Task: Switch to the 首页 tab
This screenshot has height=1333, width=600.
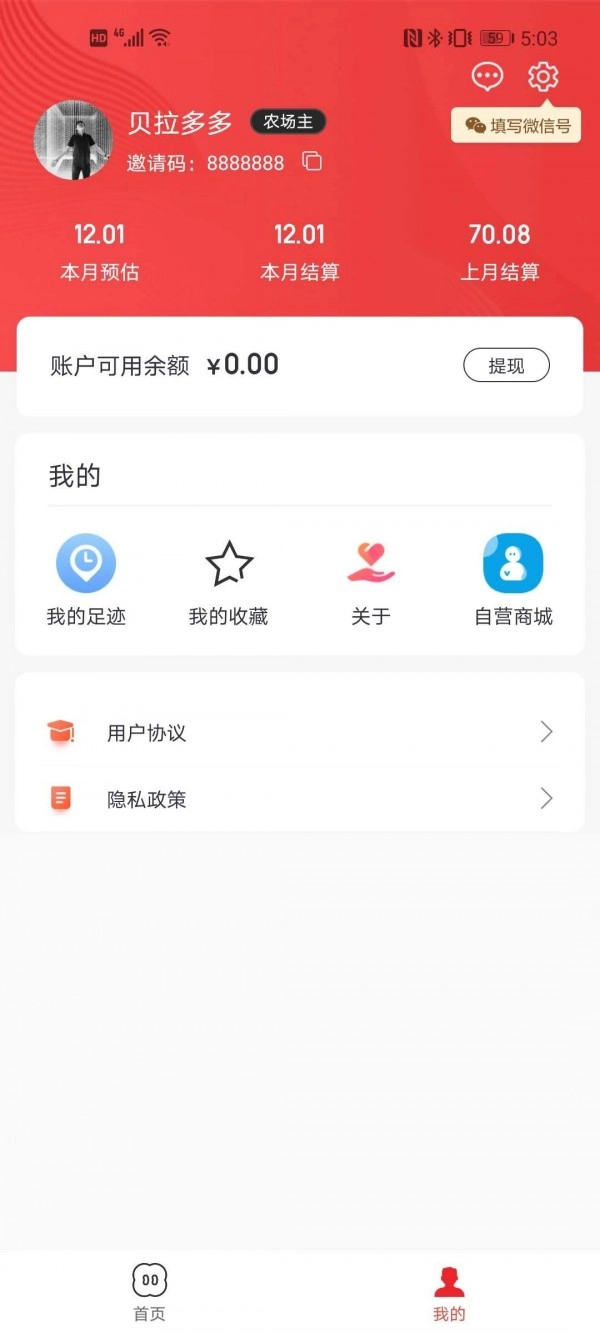Action: coord(150,1292)
